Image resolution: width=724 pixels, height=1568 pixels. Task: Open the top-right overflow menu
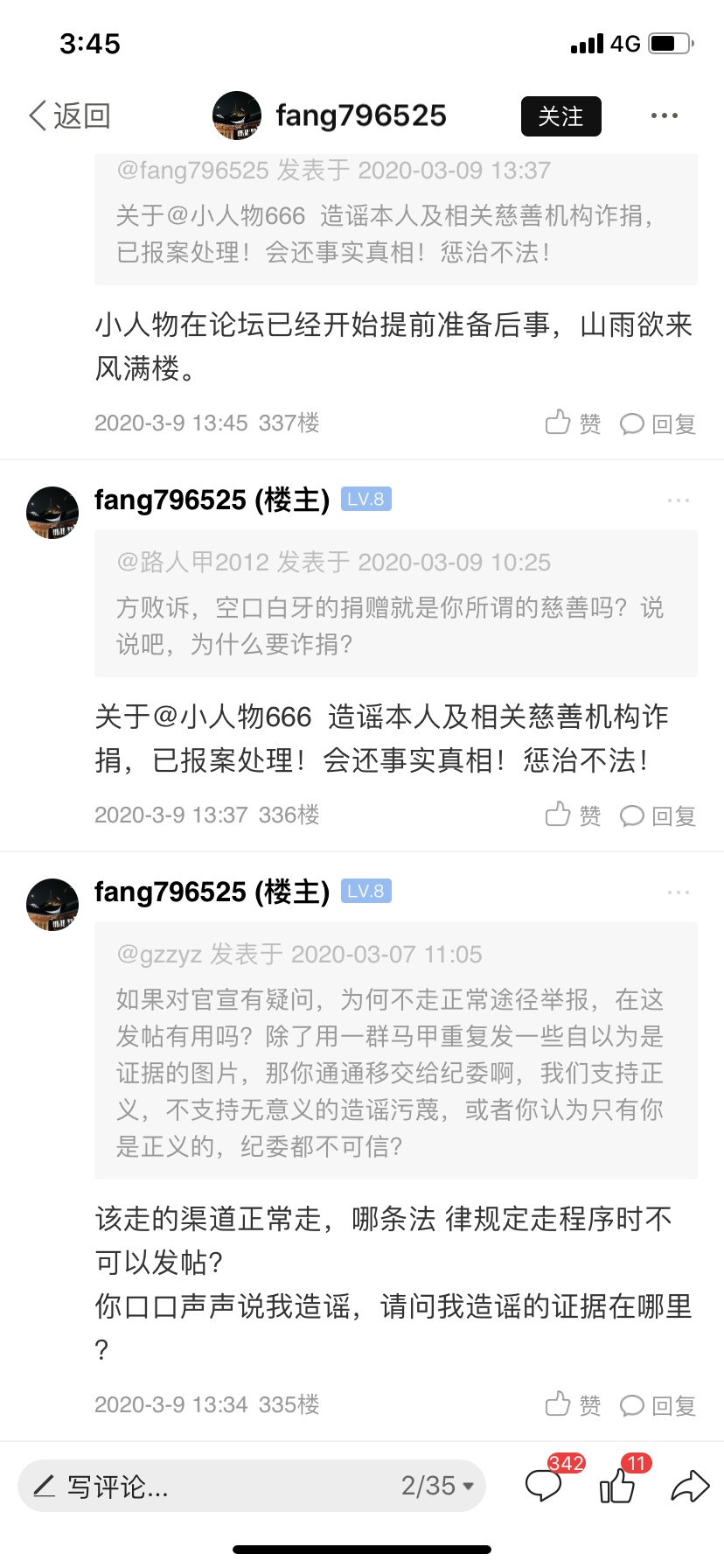point(664,115)
